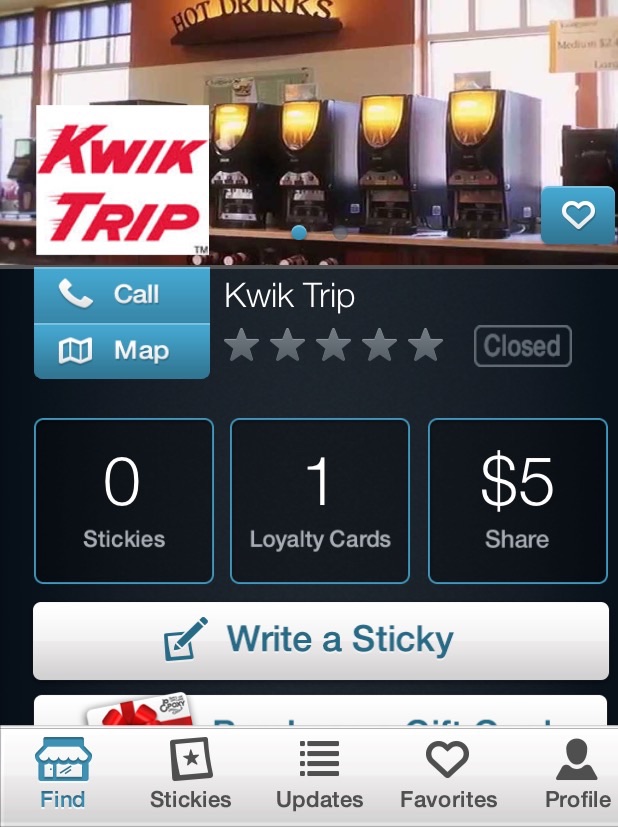The width and height of the screenshot is (618, 827).
Task: Go to the Stickies tab
Action: pos(190,775)
